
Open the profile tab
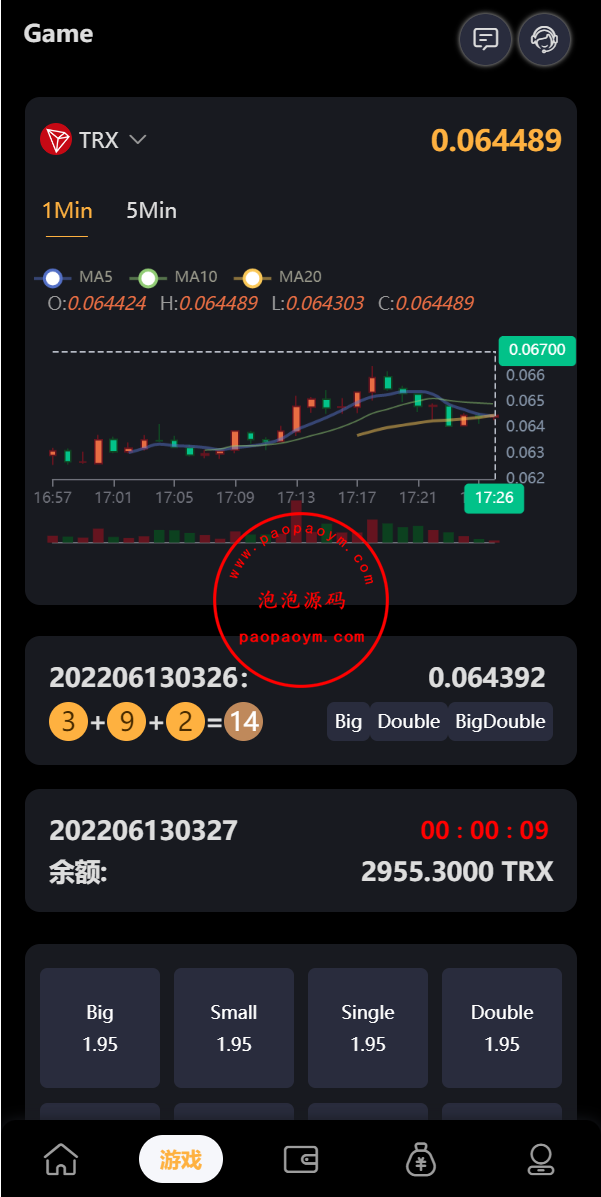541,1159
